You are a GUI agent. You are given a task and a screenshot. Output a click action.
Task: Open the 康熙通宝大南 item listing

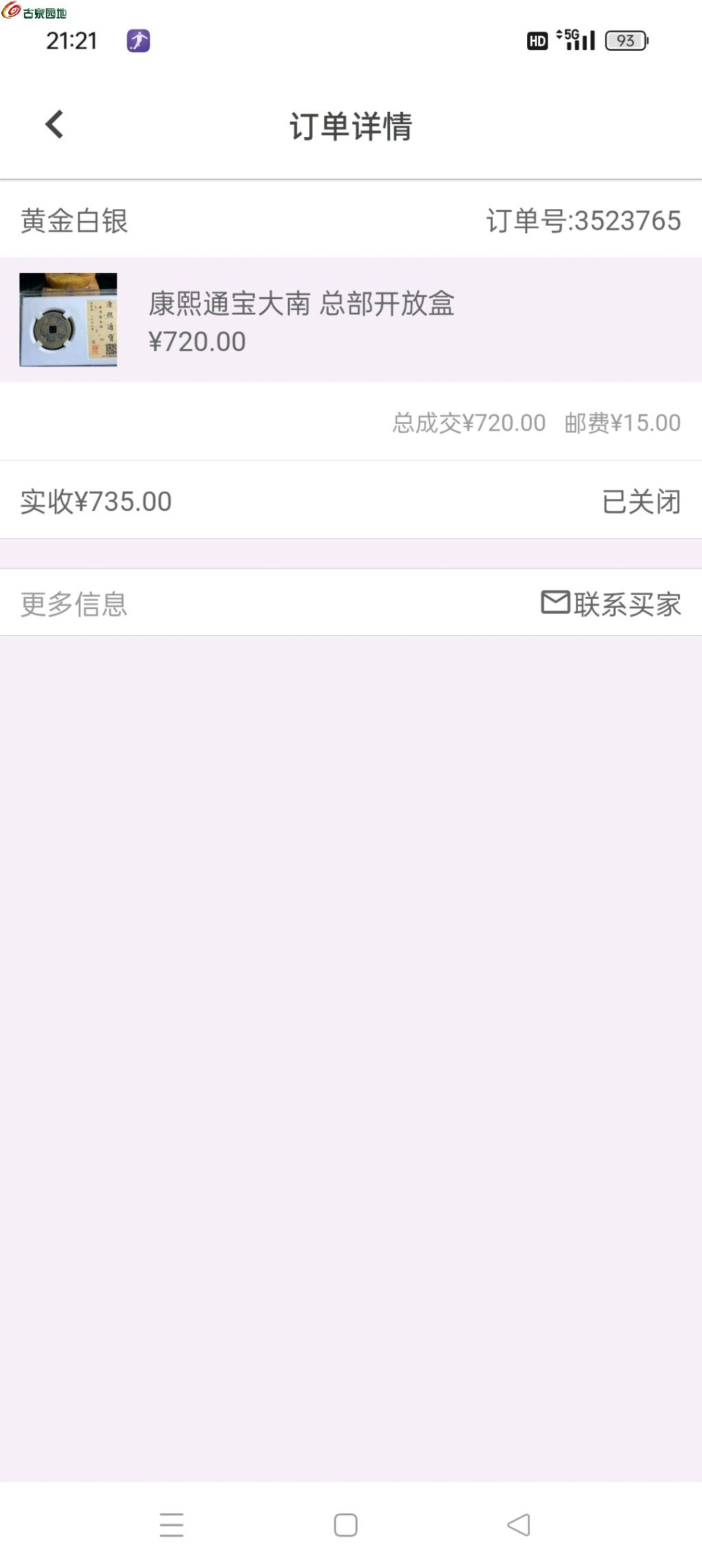point(300,320)
